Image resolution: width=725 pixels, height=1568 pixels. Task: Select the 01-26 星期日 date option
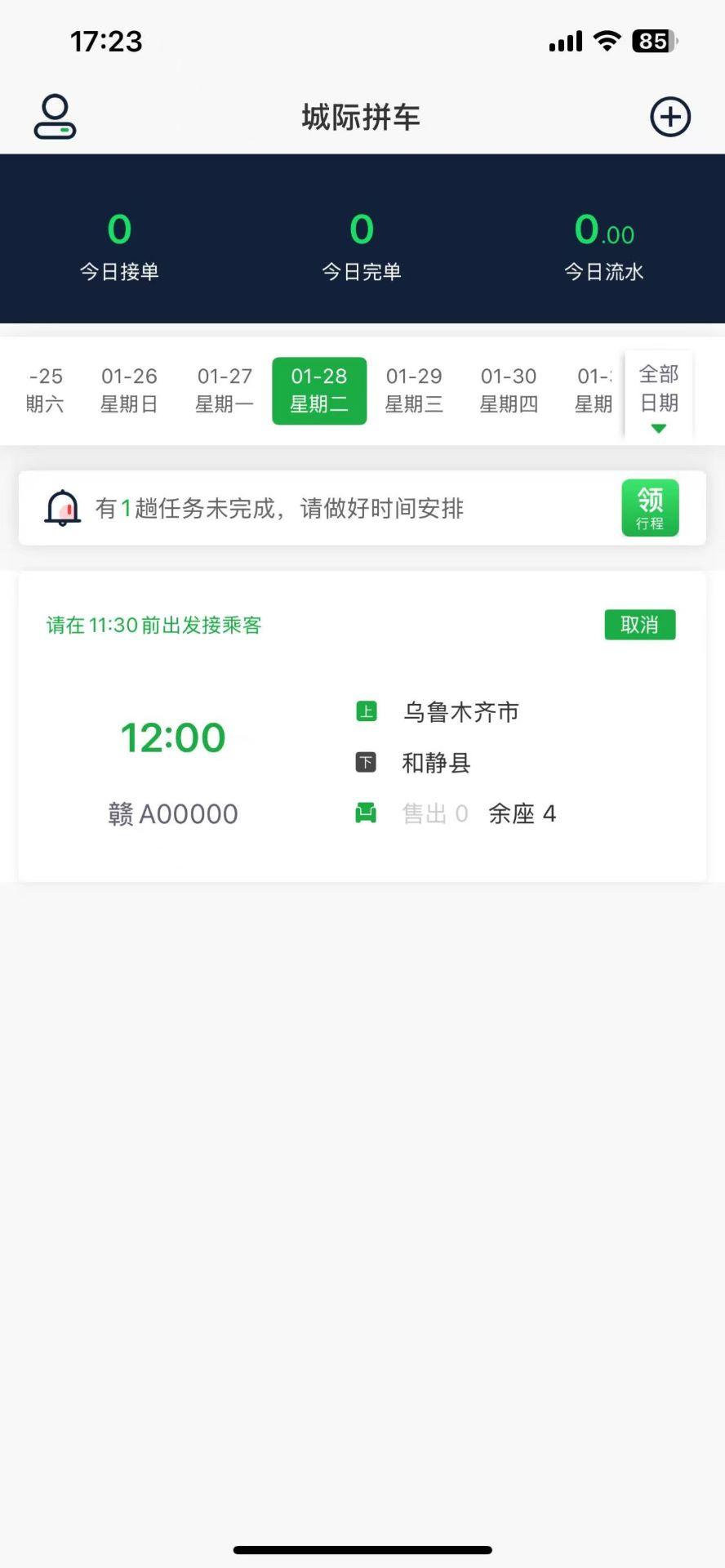128,390
